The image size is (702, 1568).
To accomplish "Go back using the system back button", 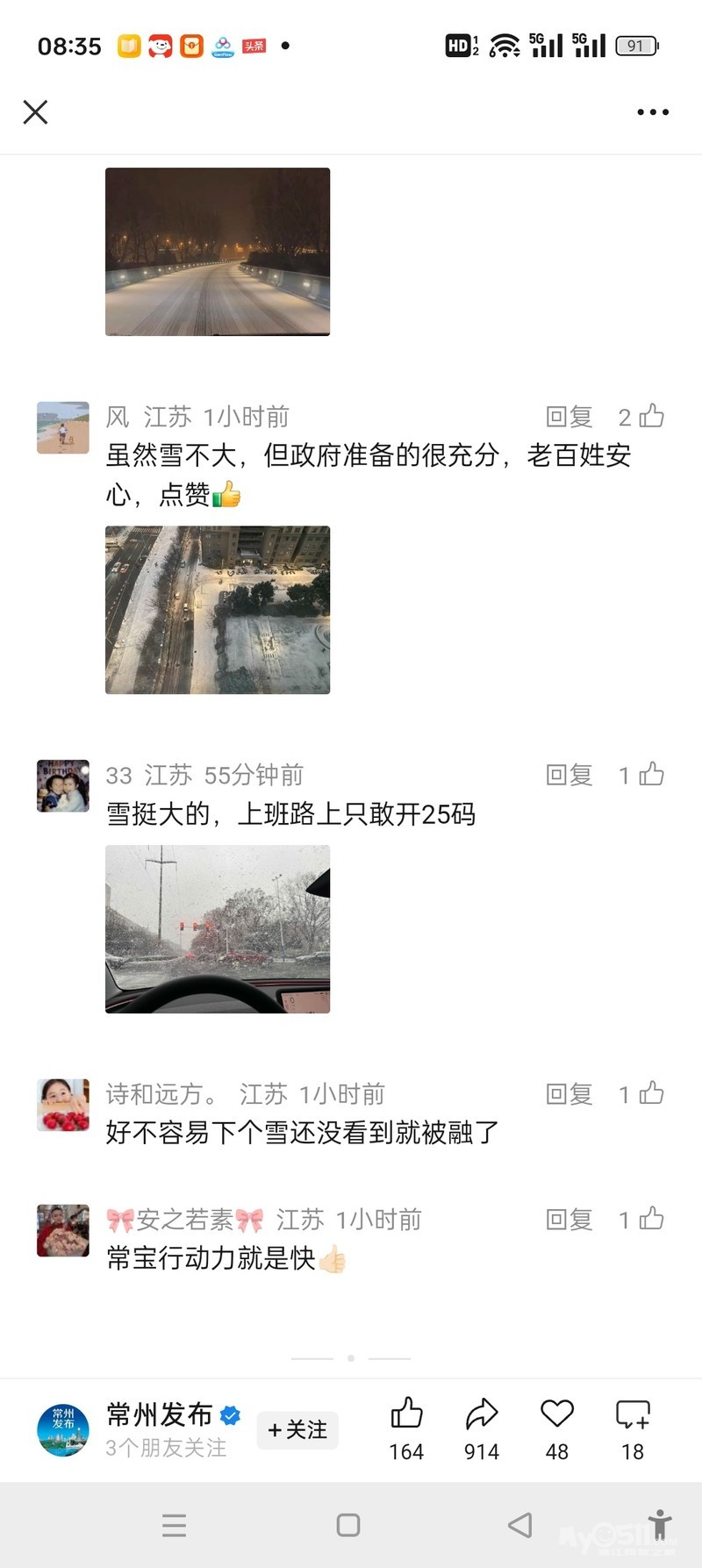I will [x=519, y=1525].
